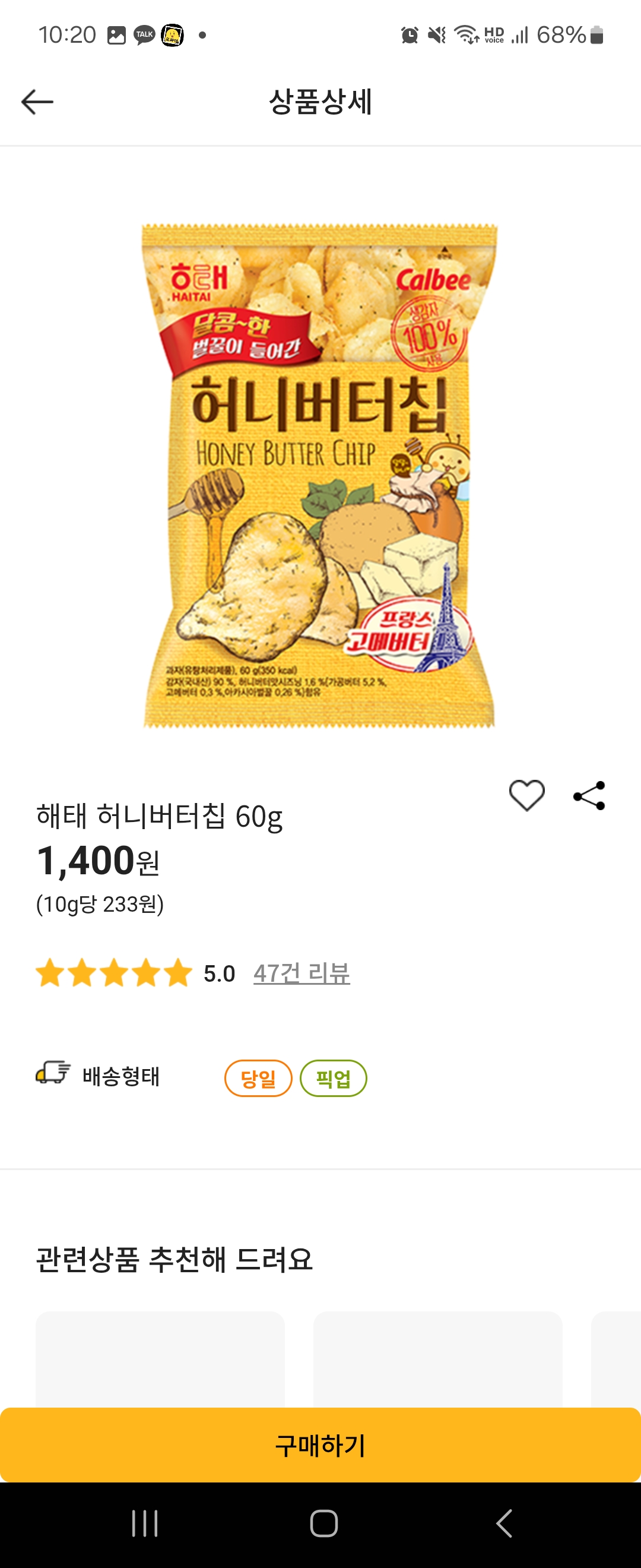641x1568 pixels.
Task: Open the system recent apps view
Action: click(145, 1523)
